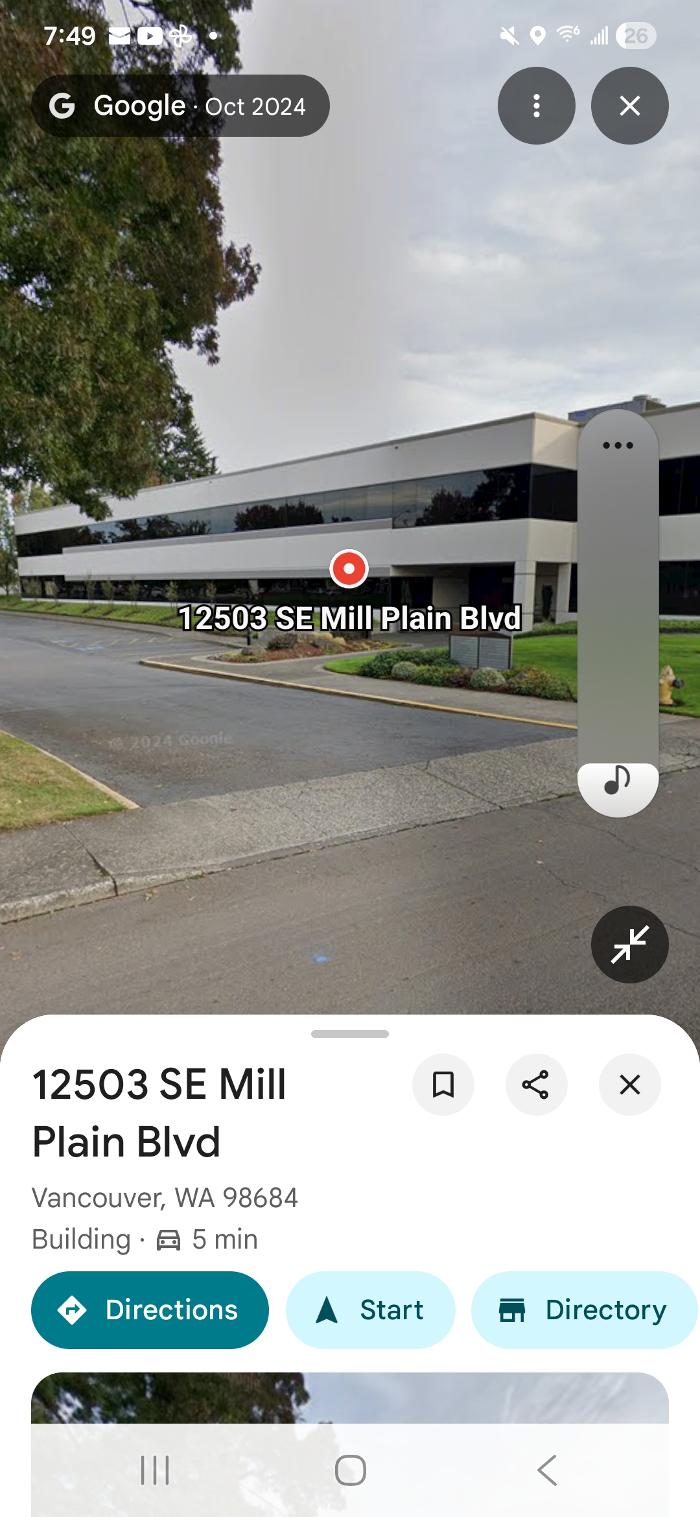The width and height of the screenshot is (700, 1517).
Task: Share this location
Action: (x=536, y=1084)
